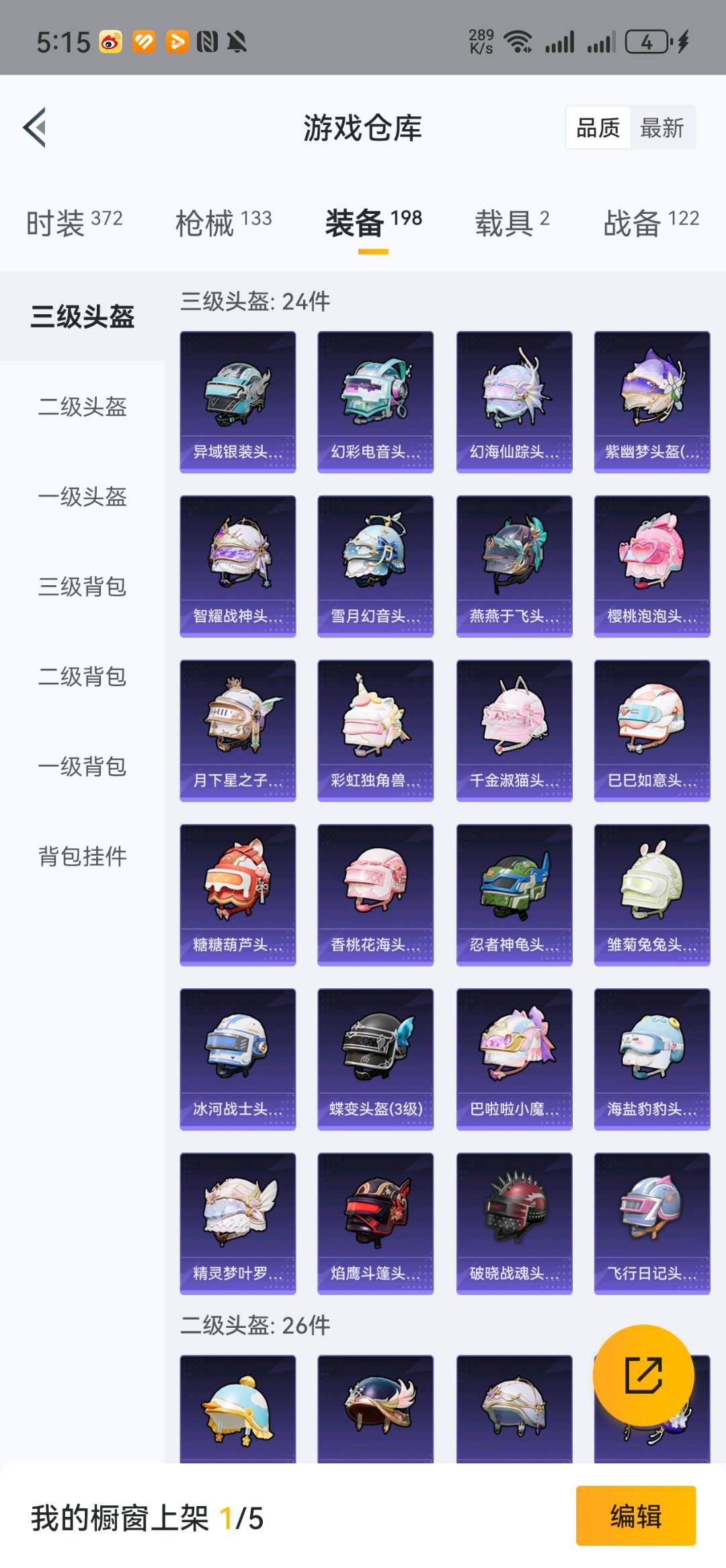Select the 一级背包 category
This screenshot has height=1568, width=726.
[82, 766]
